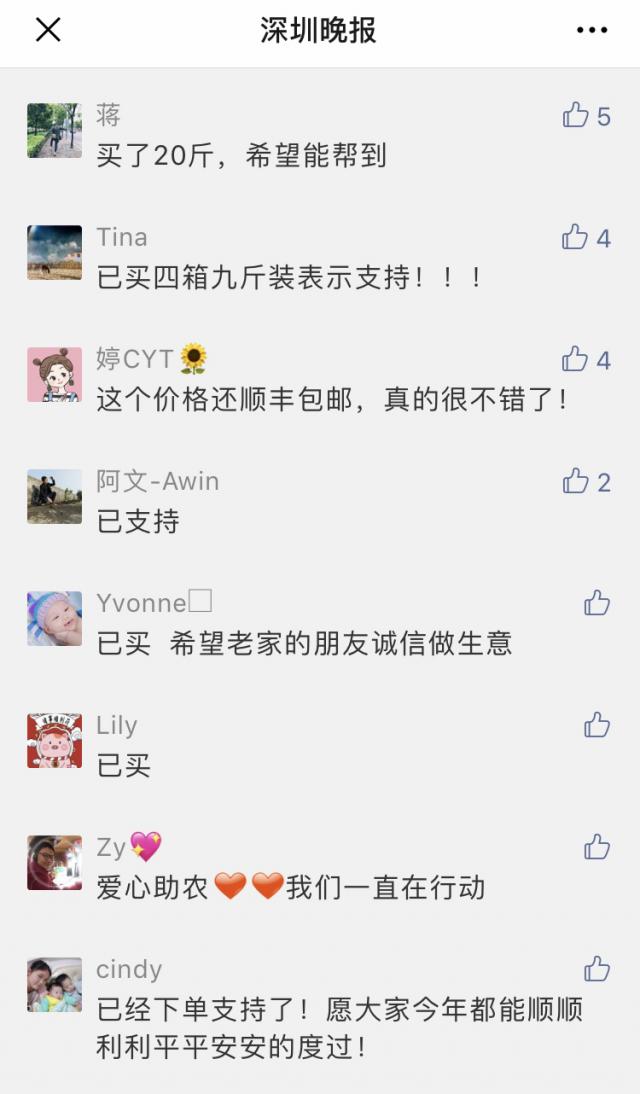Like 蒋's comment about buying 20斤
Viewport: 640px width, 1094px height.
576,116
